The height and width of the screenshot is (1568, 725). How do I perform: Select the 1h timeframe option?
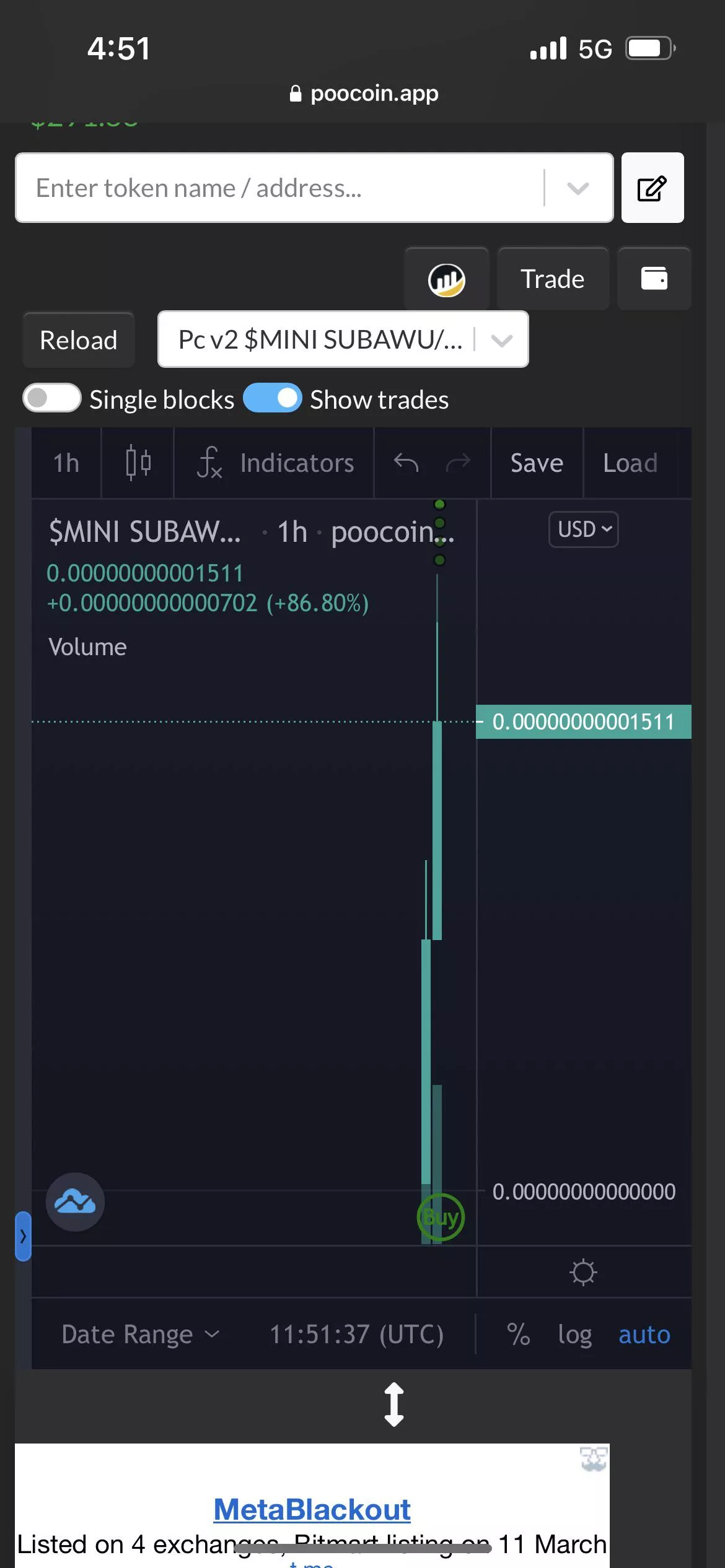tap(65, 463)
